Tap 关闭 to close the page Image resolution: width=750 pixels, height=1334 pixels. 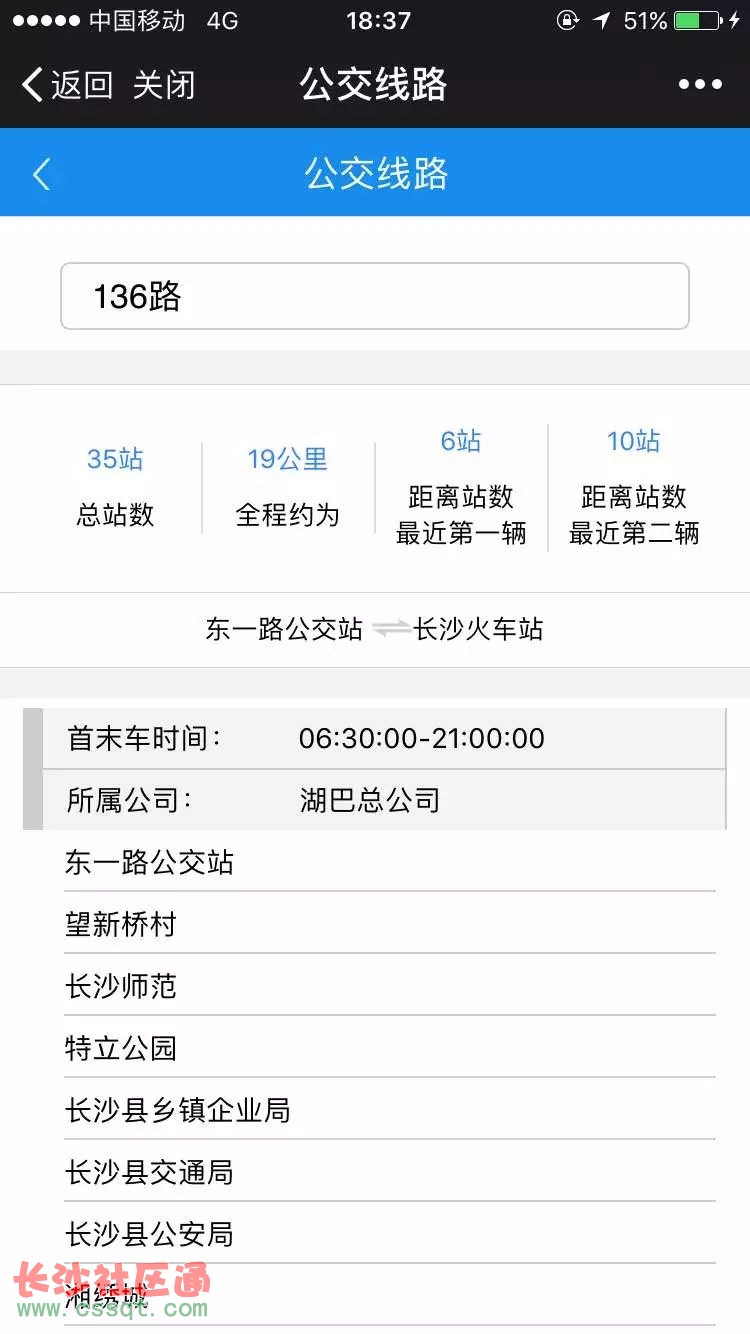(x=163, y=85)
